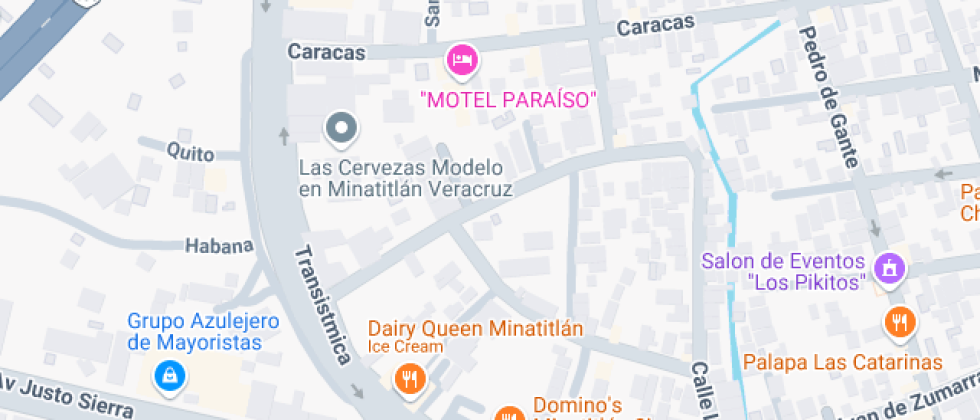Select Las Cervezas Modelo location pin
Image resolution: width=980 pixels, height=420 pixels.
tap(342, 128)
